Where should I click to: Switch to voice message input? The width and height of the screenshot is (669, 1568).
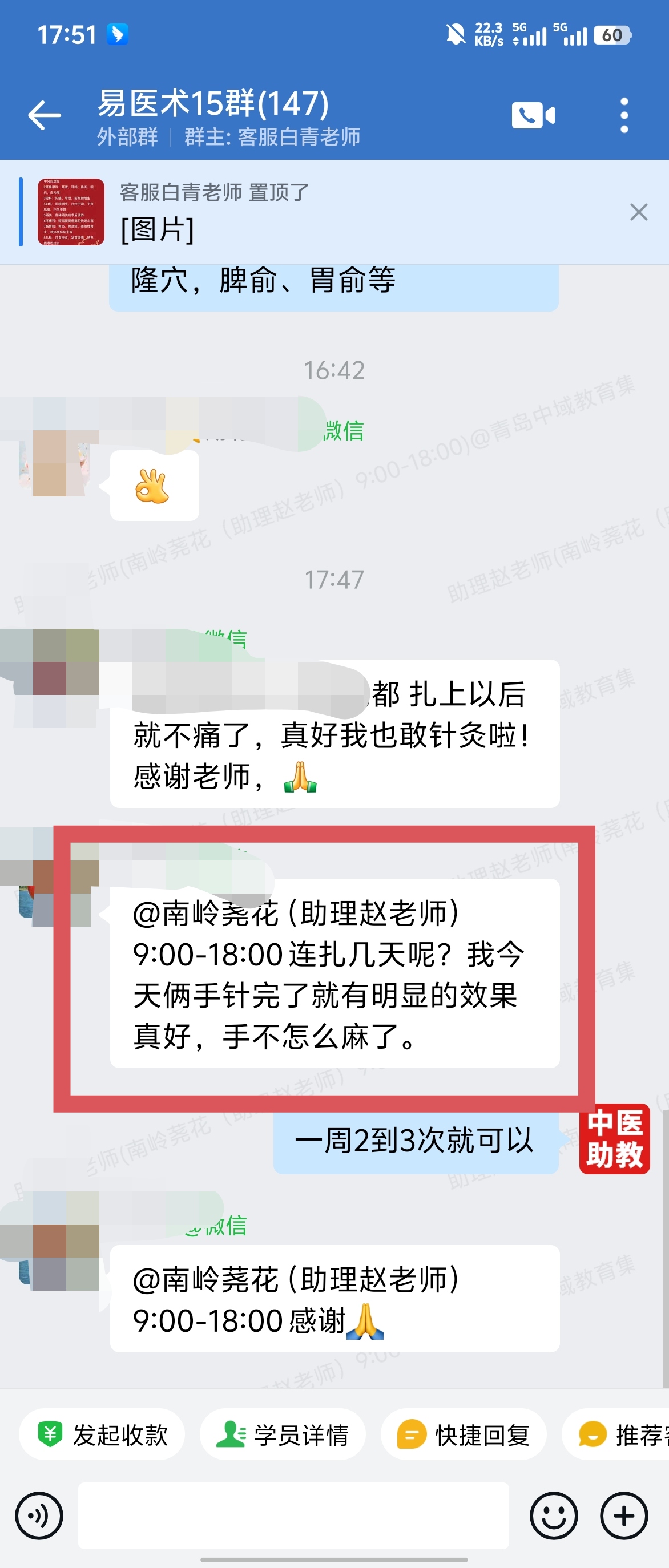click(39, 1516)
